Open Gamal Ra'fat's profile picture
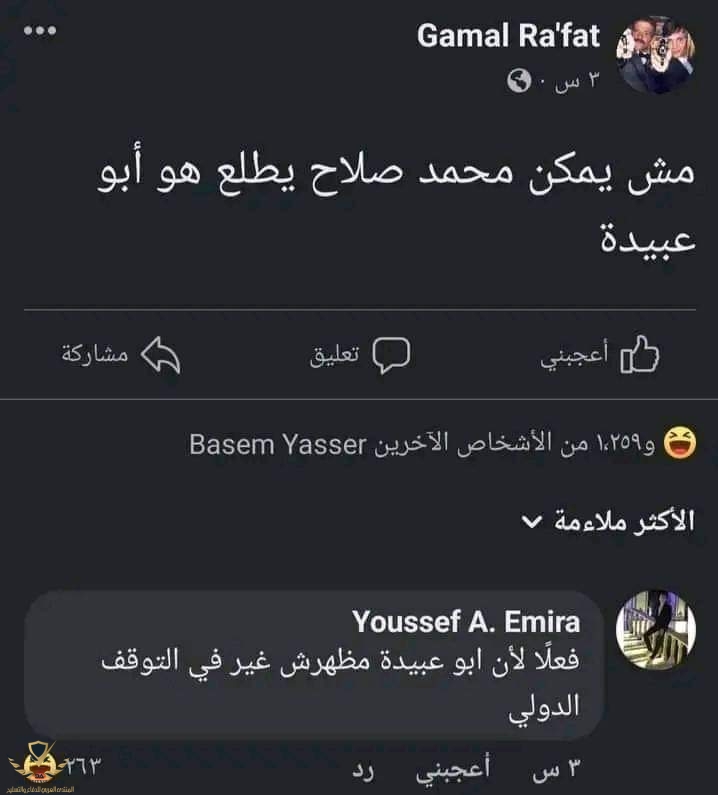The image size is (718, 795). (x=655, y=55)
